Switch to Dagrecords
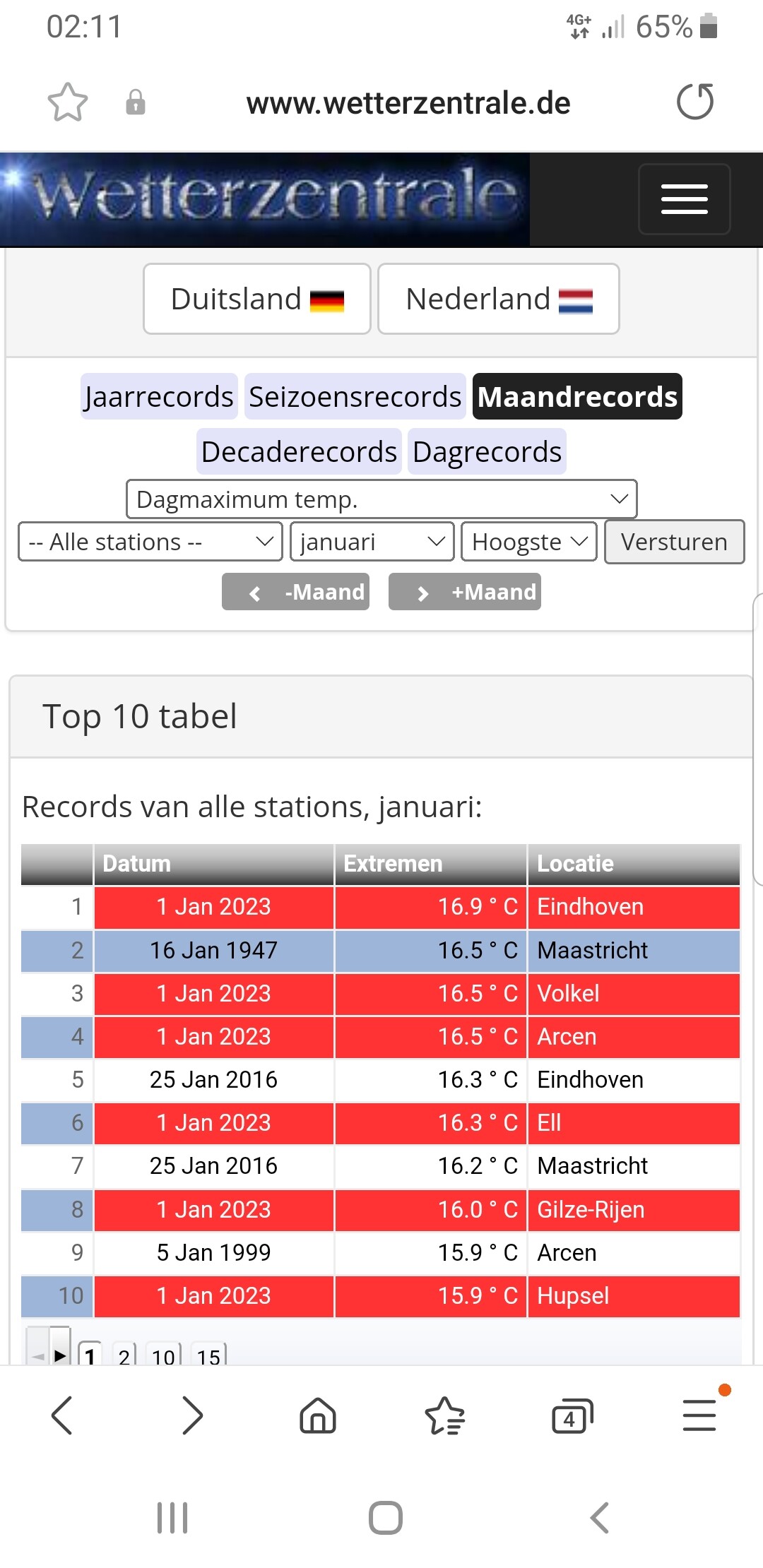This screenshot has height=1568, width=763. pyautogui.click(x=487, y=451)
